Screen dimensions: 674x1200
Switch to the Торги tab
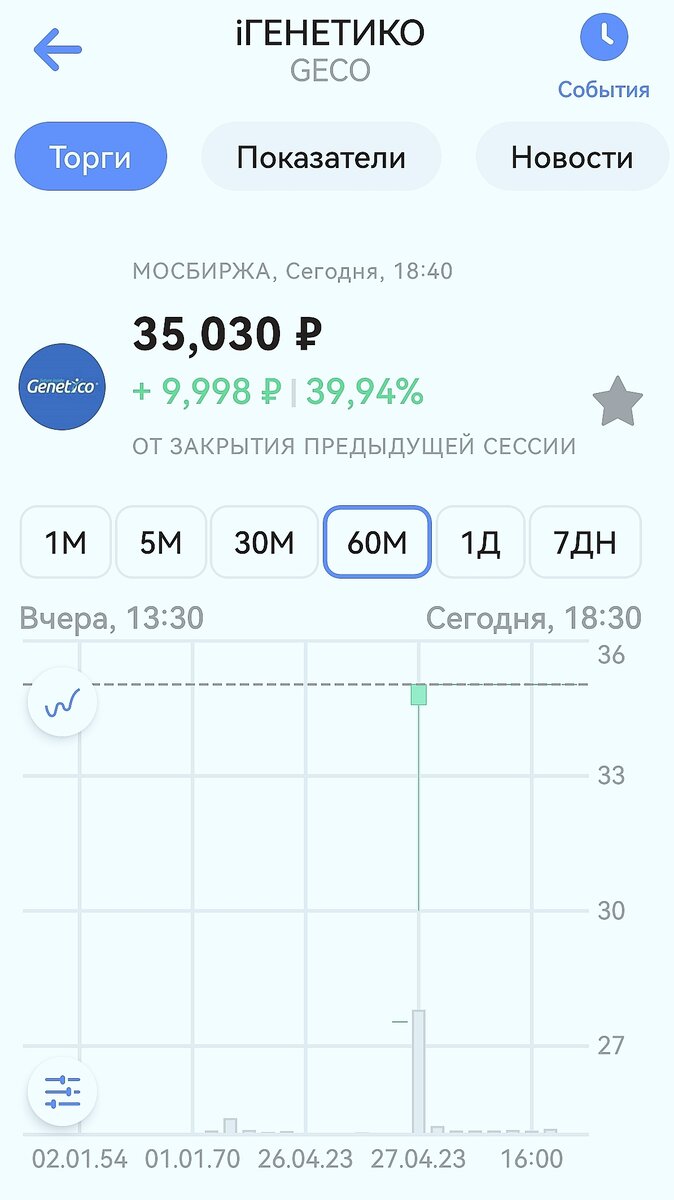coord(90,157)
